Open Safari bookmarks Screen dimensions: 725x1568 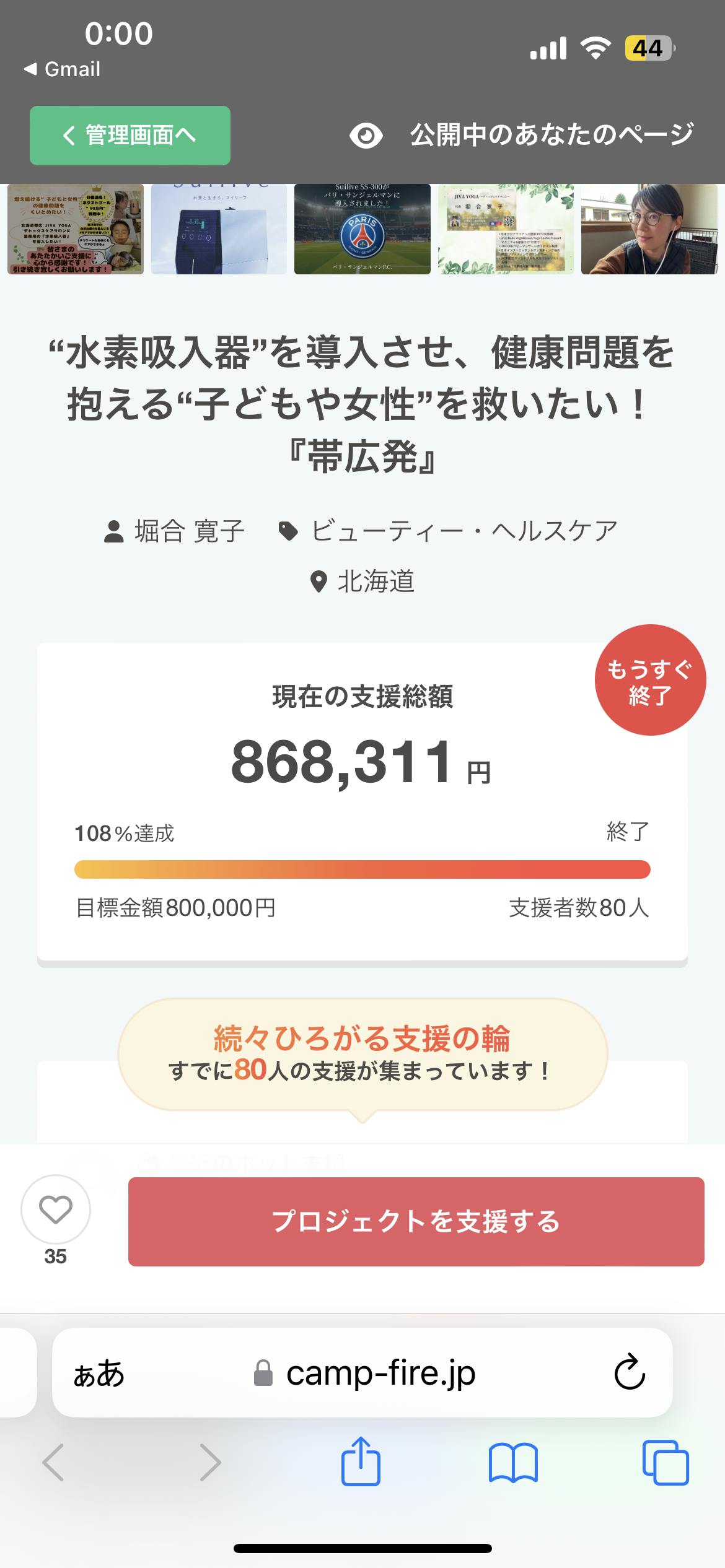[x=512, y=1463]
